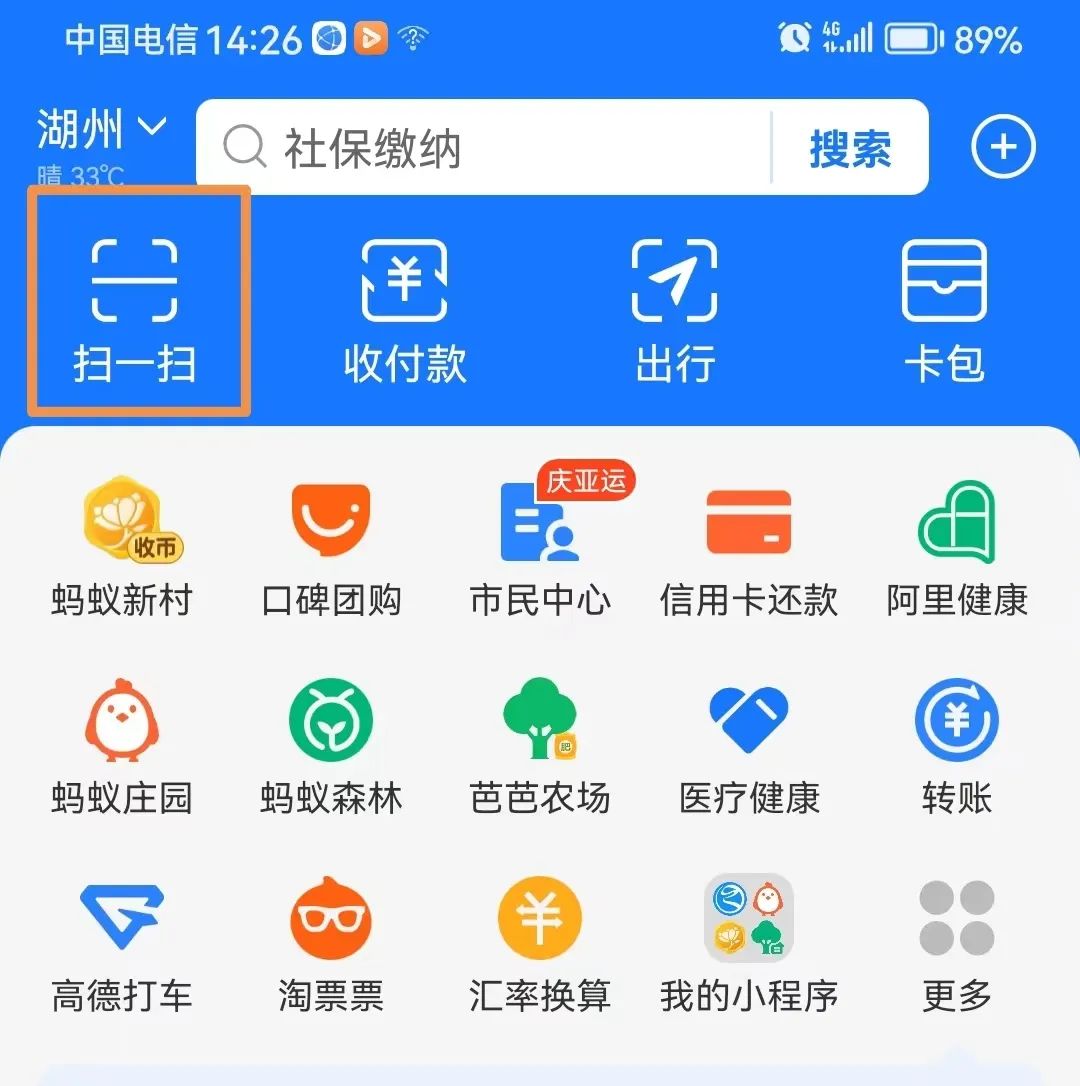Tap the plus icon at top right
This screenshot has height=1086, width=1080.
[1003, 148]
